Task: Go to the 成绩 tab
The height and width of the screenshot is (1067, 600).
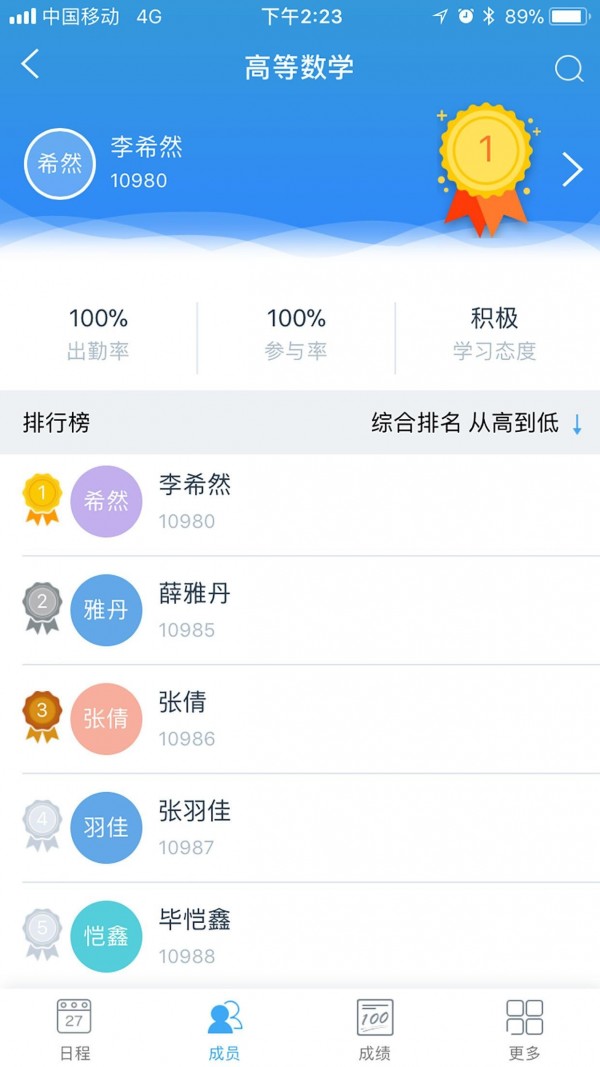Action: point(374,1028)
